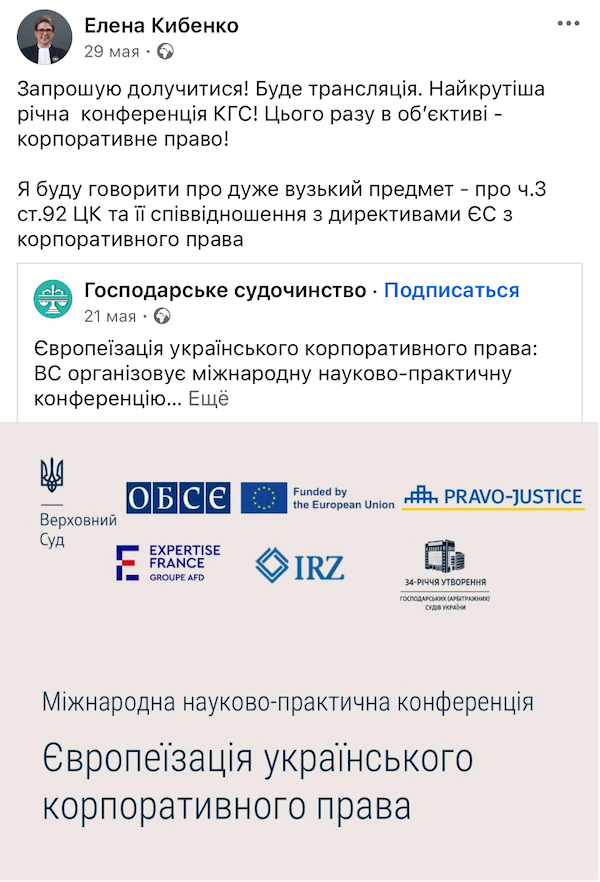Open the conference banner image

[300, 650]
